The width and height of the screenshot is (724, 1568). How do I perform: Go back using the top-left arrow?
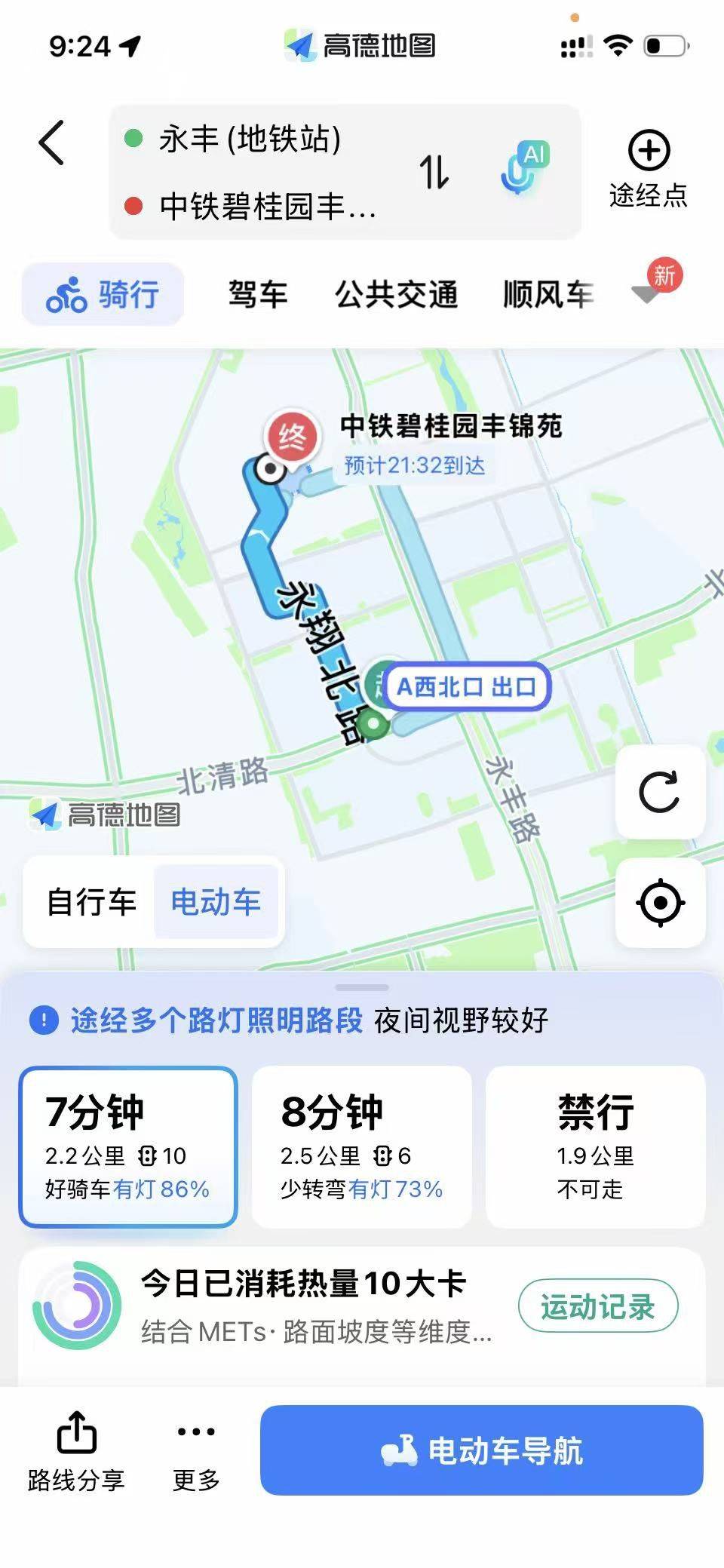51,142
